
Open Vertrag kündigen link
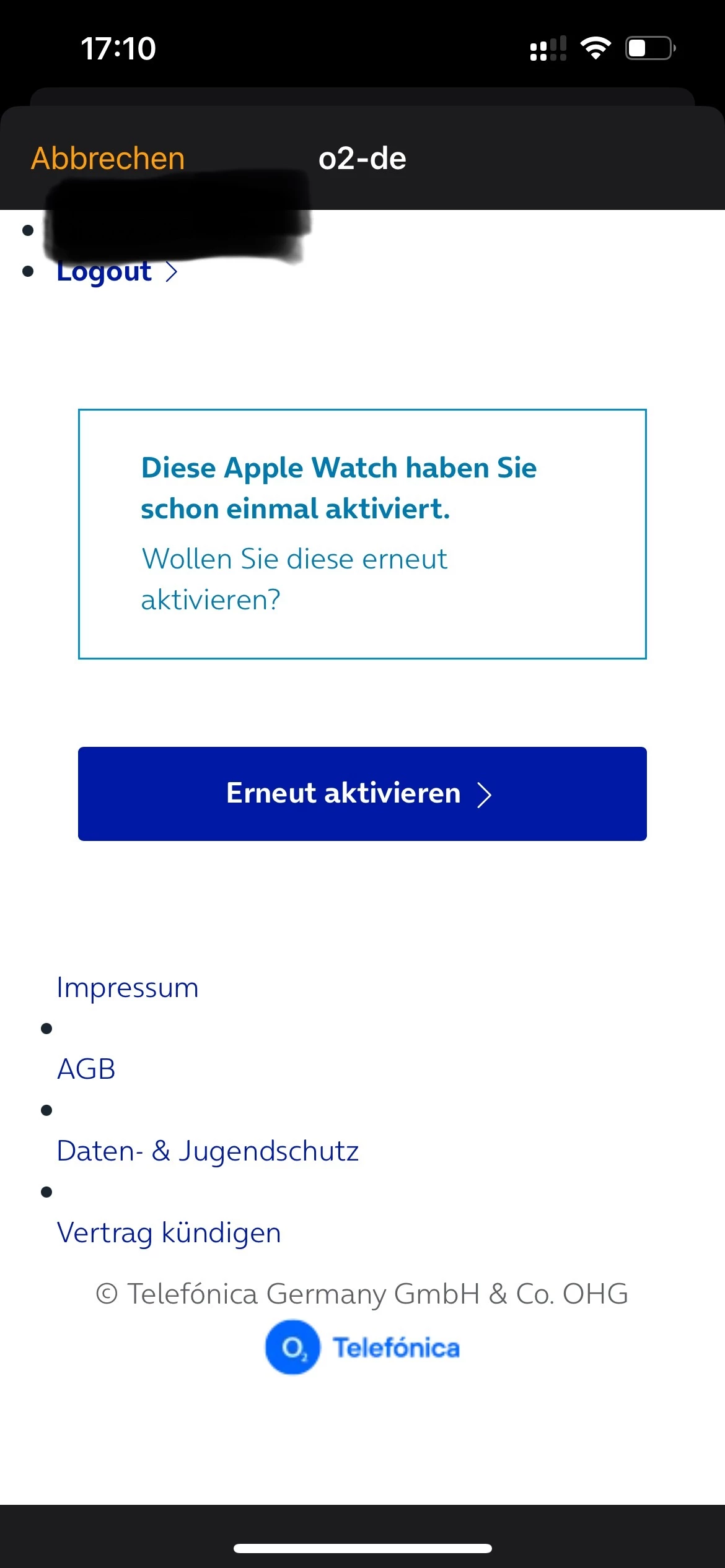point(169,1232)
